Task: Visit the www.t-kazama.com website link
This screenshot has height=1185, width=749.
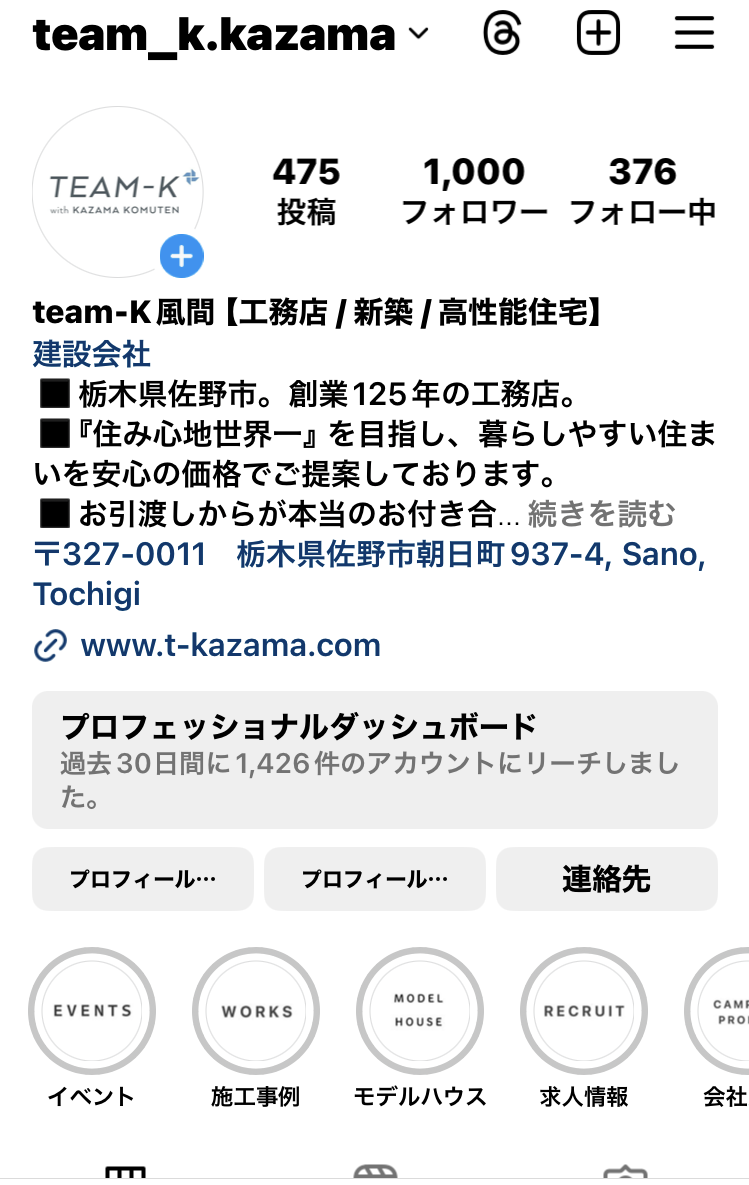Action: click(x=230, y=645)
